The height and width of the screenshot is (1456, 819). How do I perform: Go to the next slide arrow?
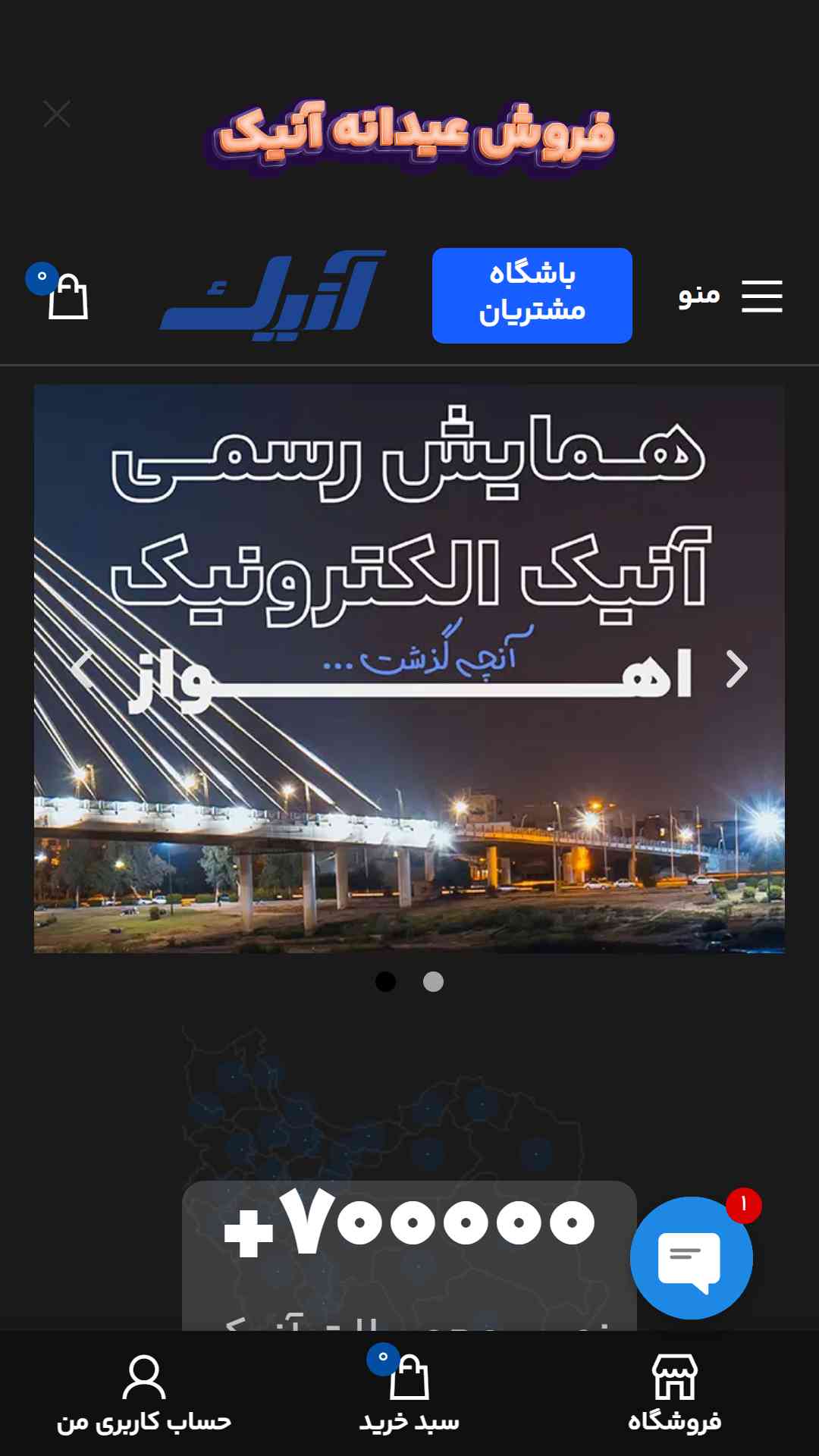point(736,669)
